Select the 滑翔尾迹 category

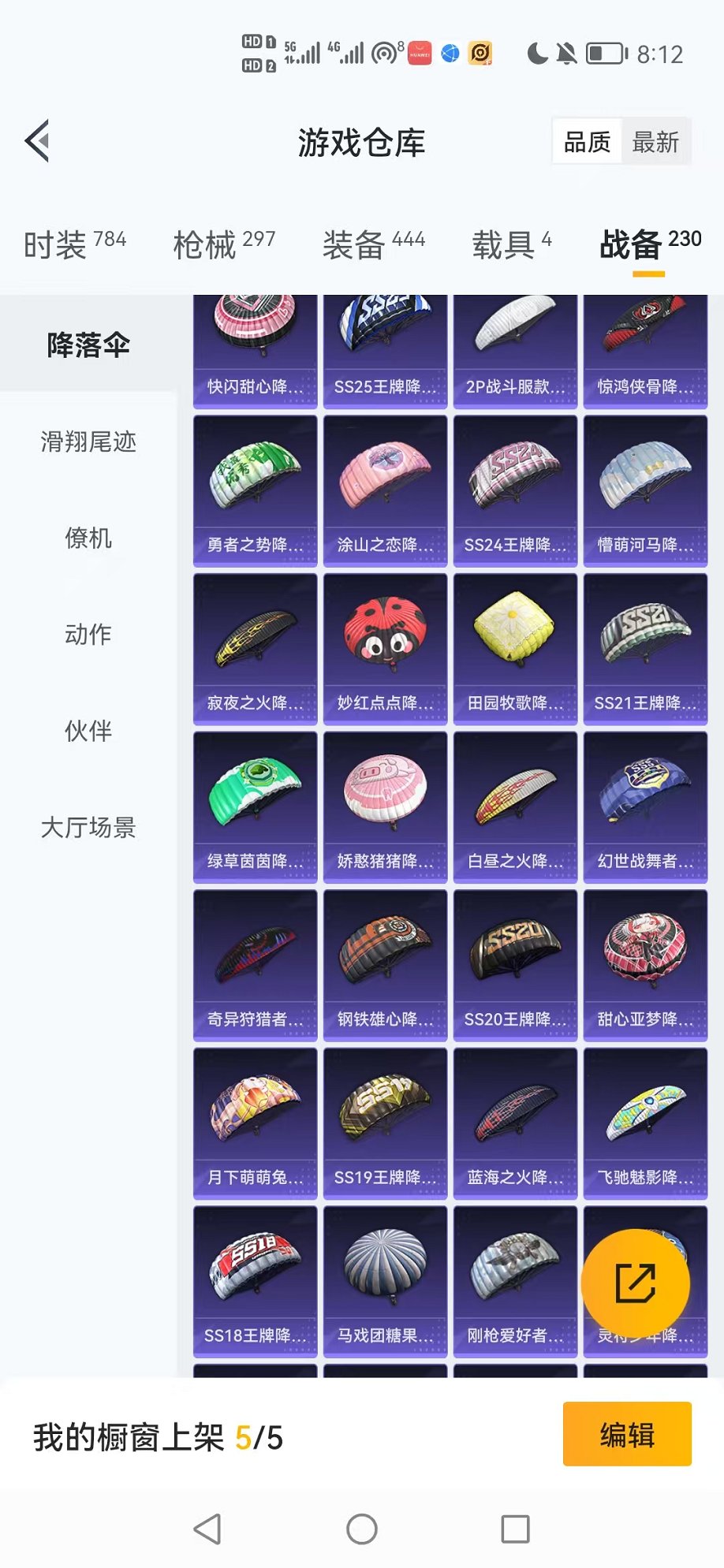pos(88,441)
